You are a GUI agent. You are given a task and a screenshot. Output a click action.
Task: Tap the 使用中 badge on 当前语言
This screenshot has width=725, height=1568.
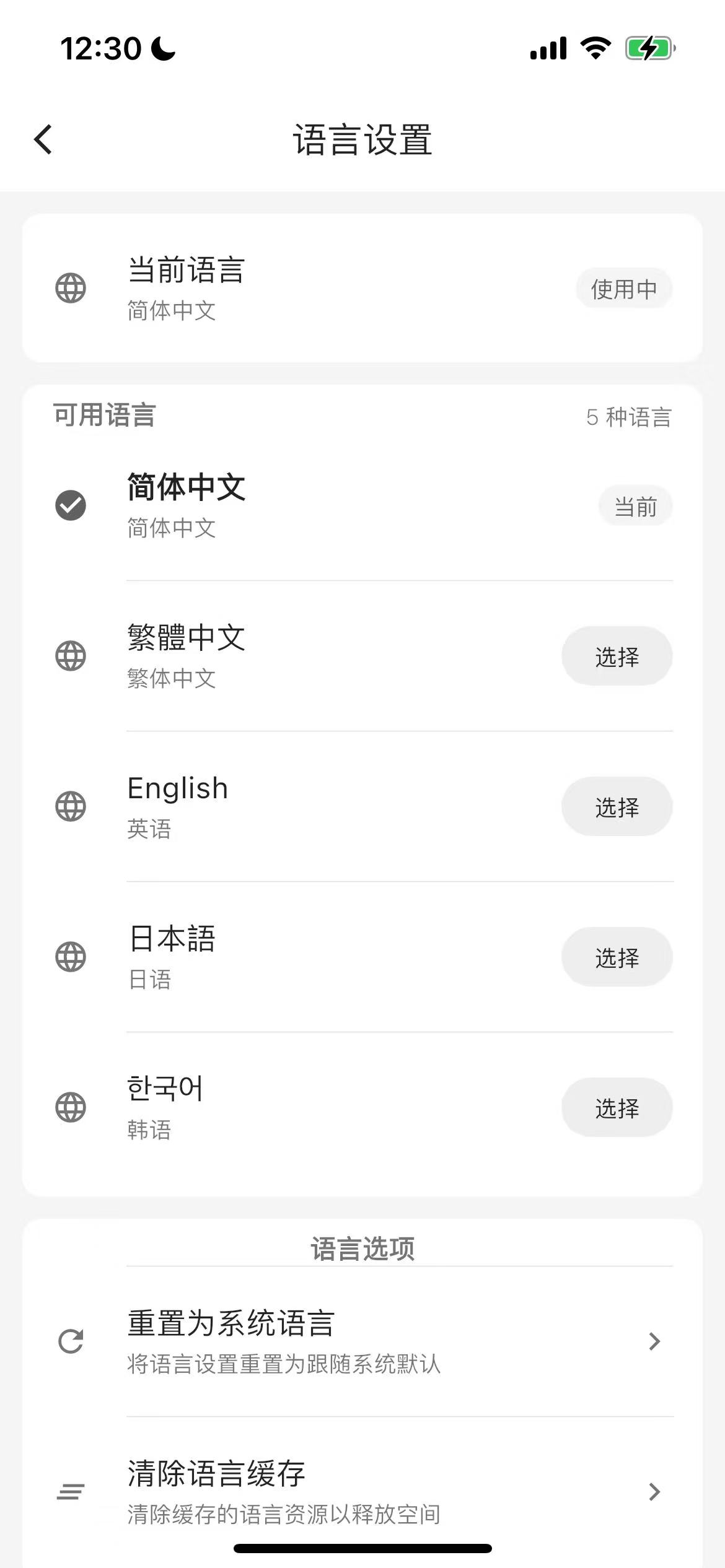coord(623,287)
